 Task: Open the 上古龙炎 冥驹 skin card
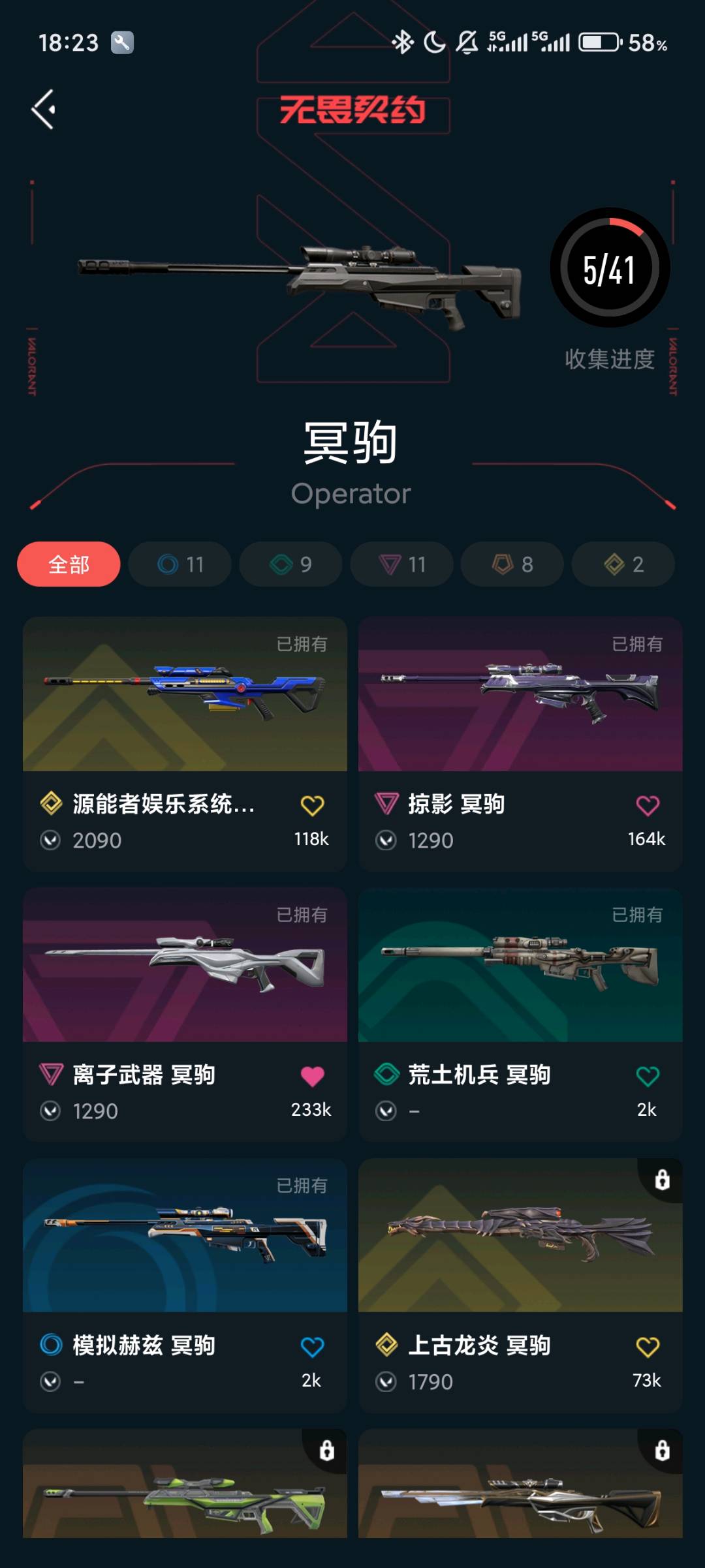(520, 1237)
